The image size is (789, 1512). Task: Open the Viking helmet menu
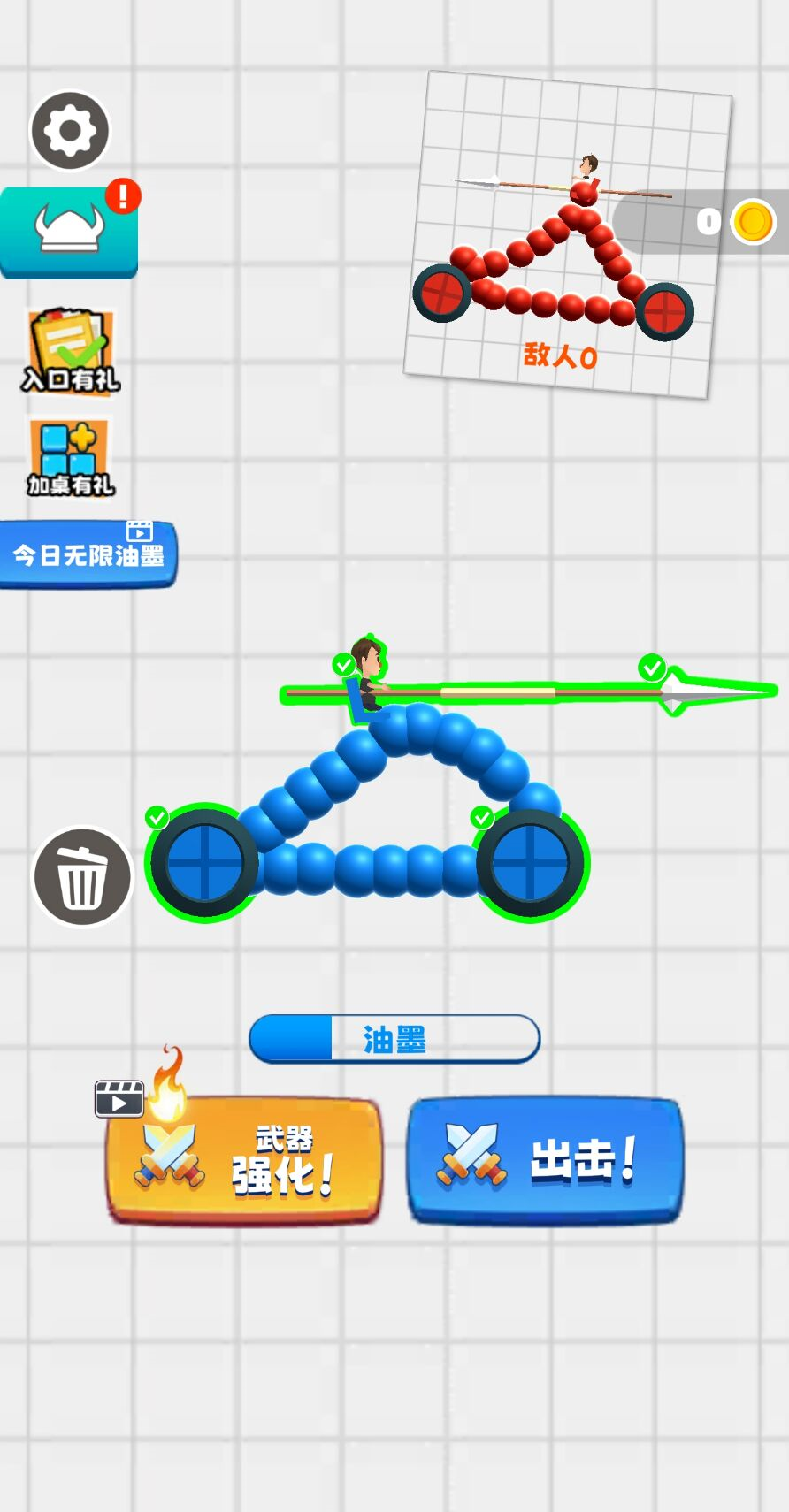coord(69,233)
